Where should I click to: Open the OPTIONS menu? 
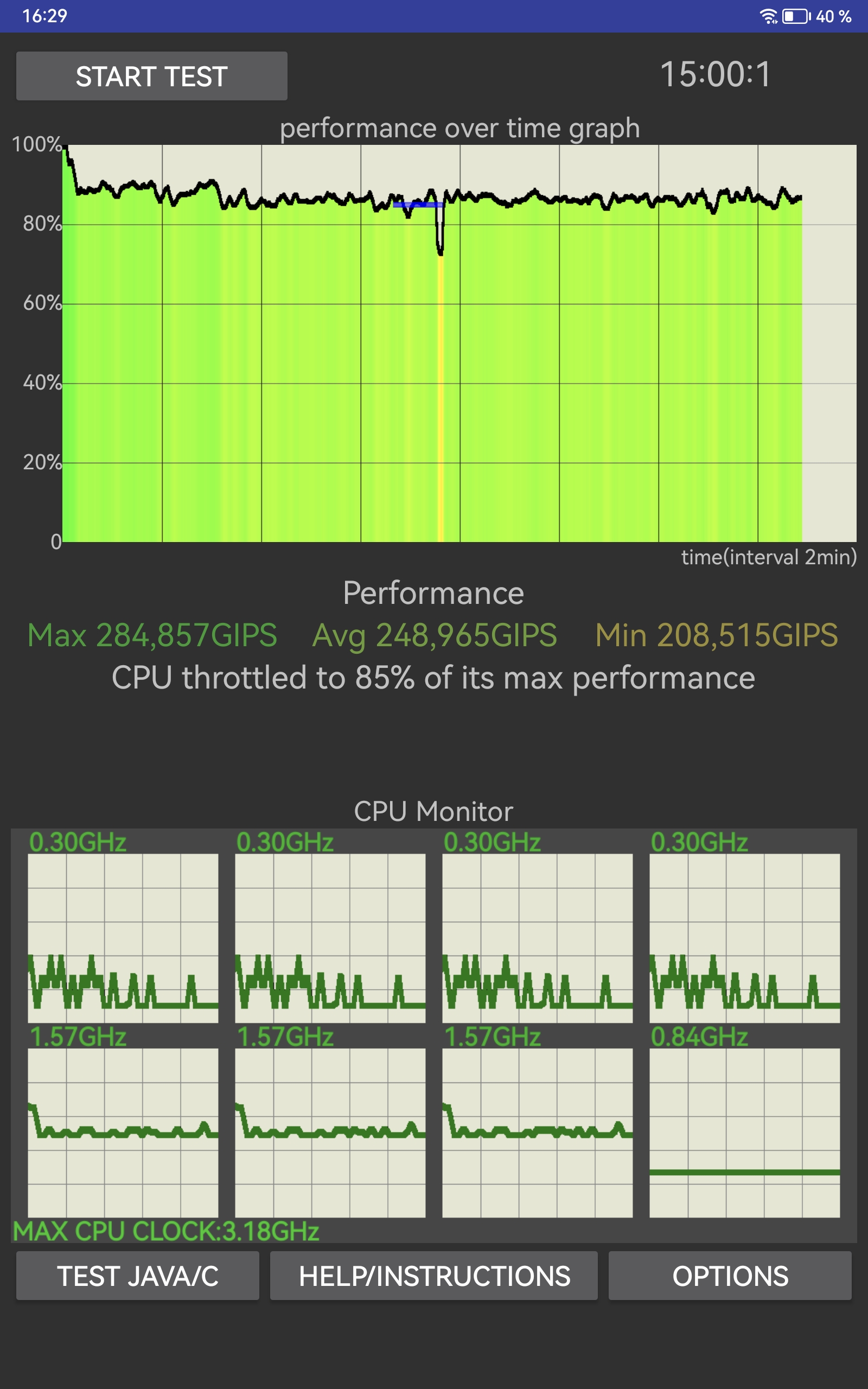730,1276
